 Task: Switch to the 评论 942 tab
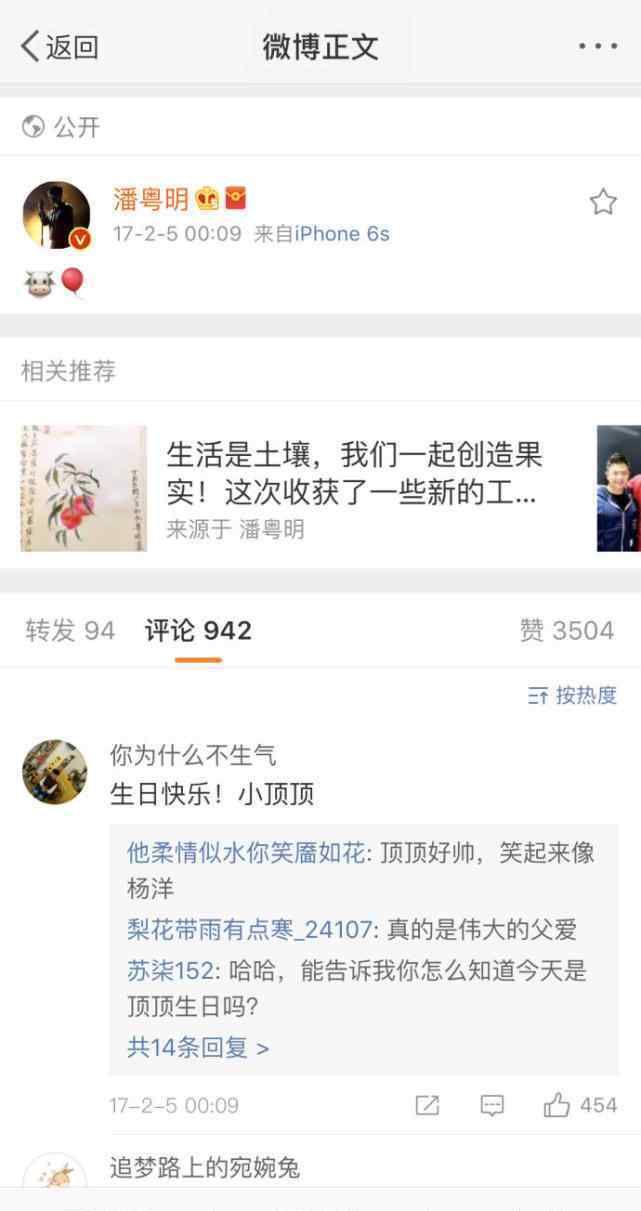(198, 630)
